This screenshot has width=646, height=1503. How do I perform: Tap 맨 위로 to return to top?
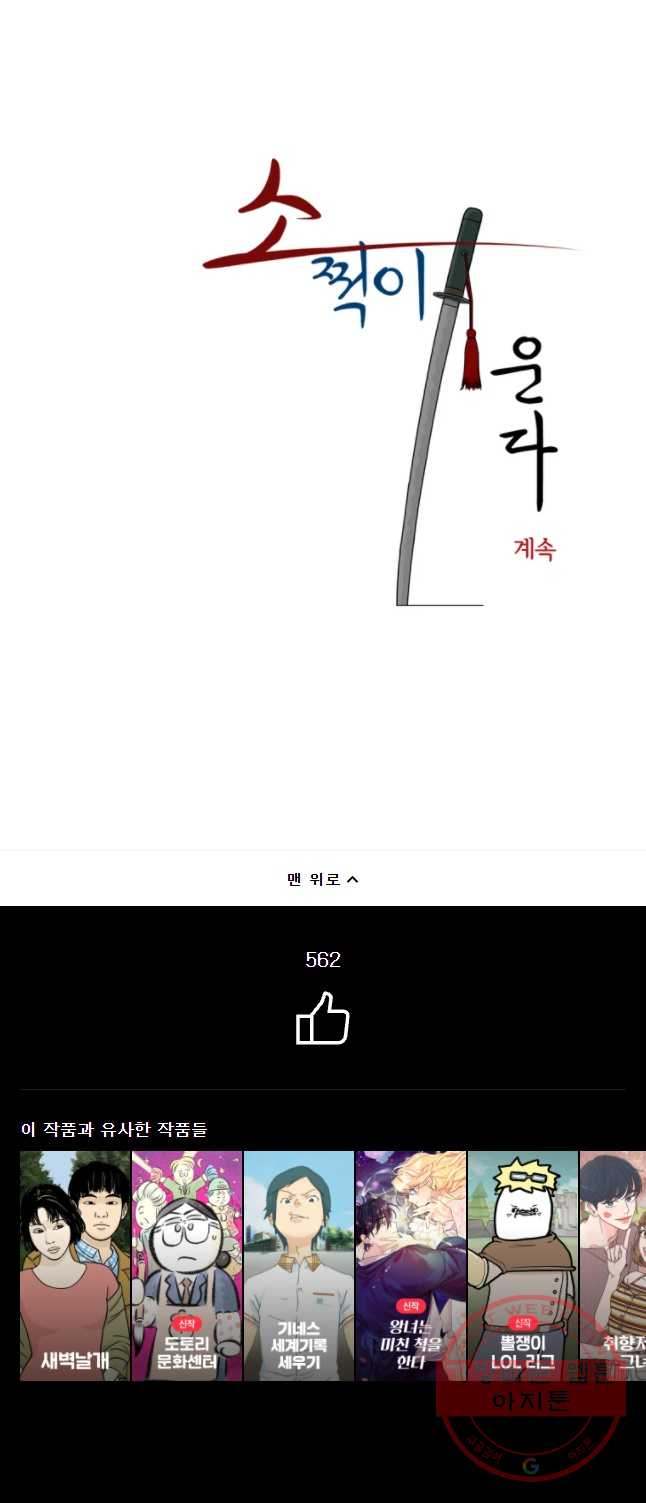coord(322,879)
